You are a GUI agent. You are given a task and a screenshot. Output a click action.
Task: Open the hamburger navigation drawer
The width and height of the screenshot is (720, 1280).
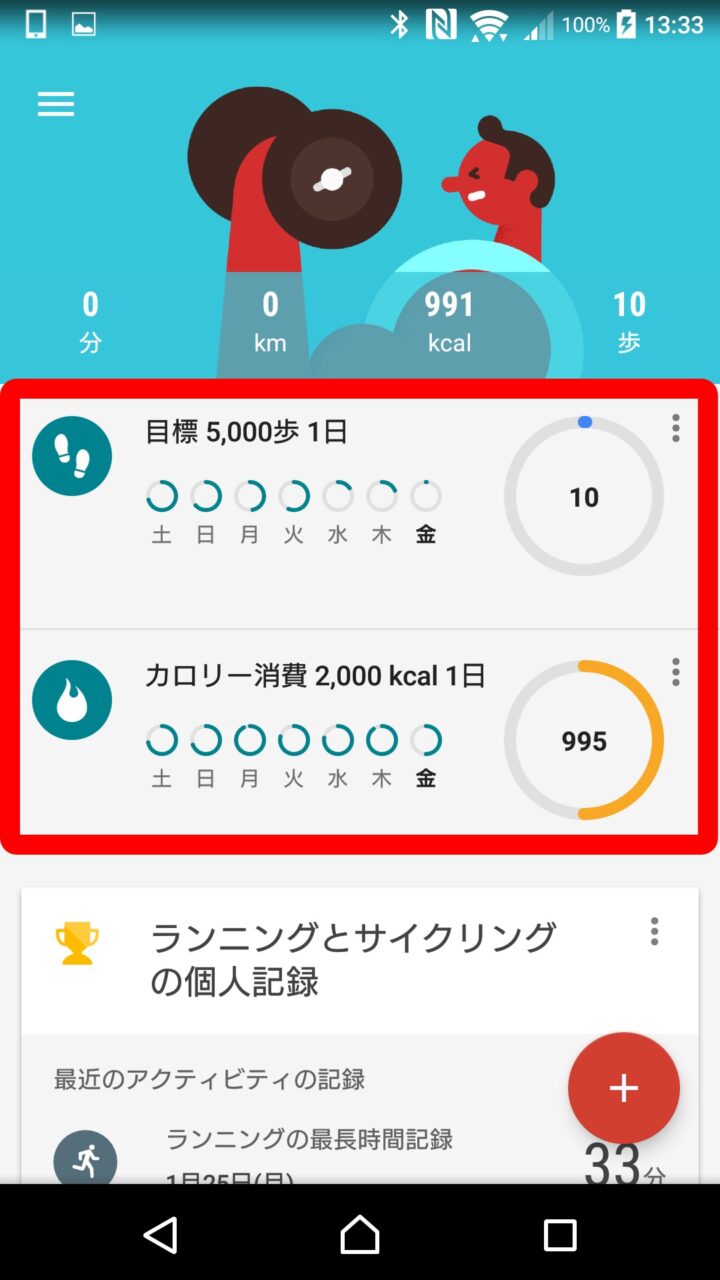(x=56, y=105)
